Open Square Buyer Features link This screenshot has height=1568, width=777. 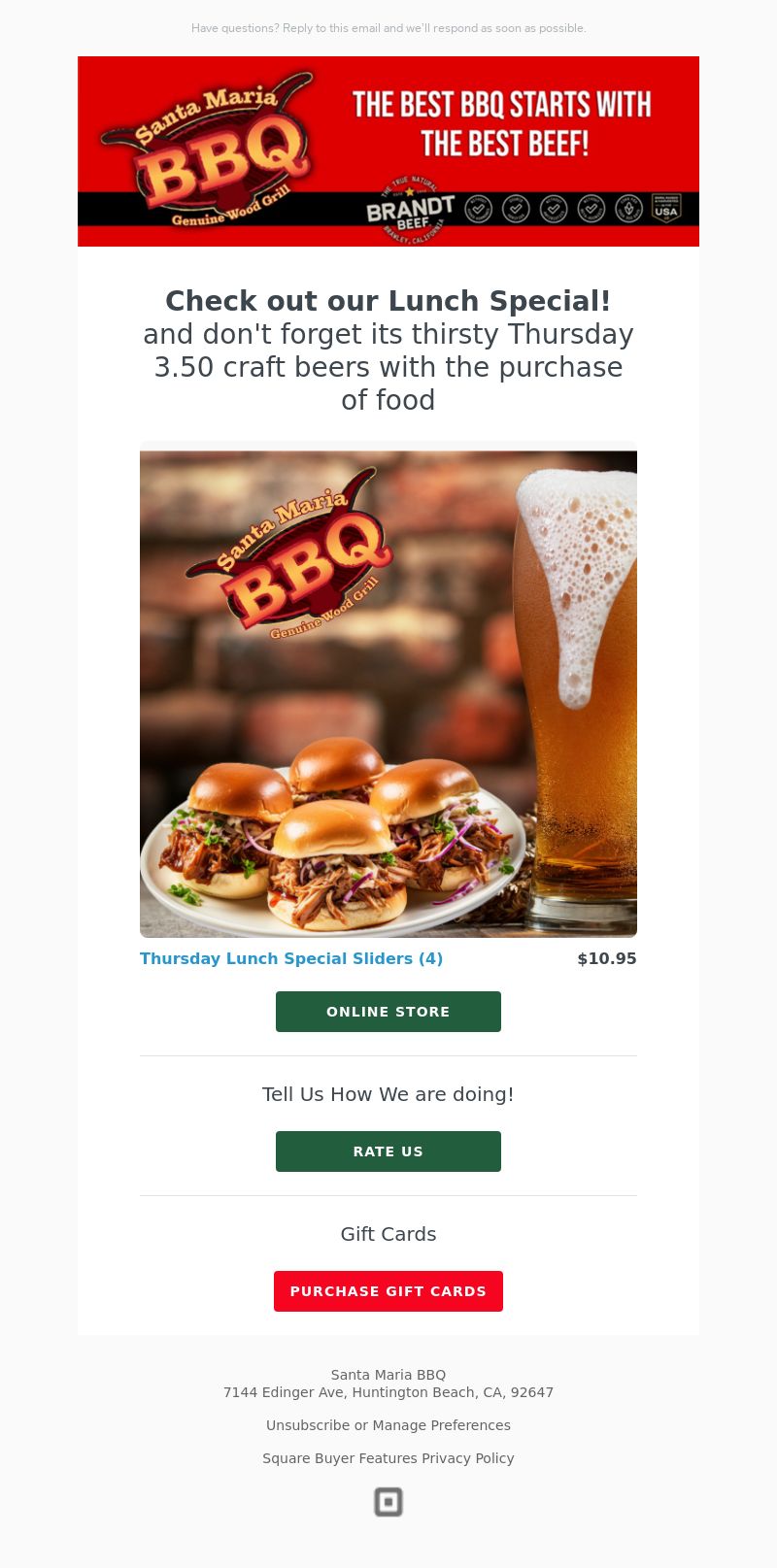pyautogui.click(x=340, y=1458)
